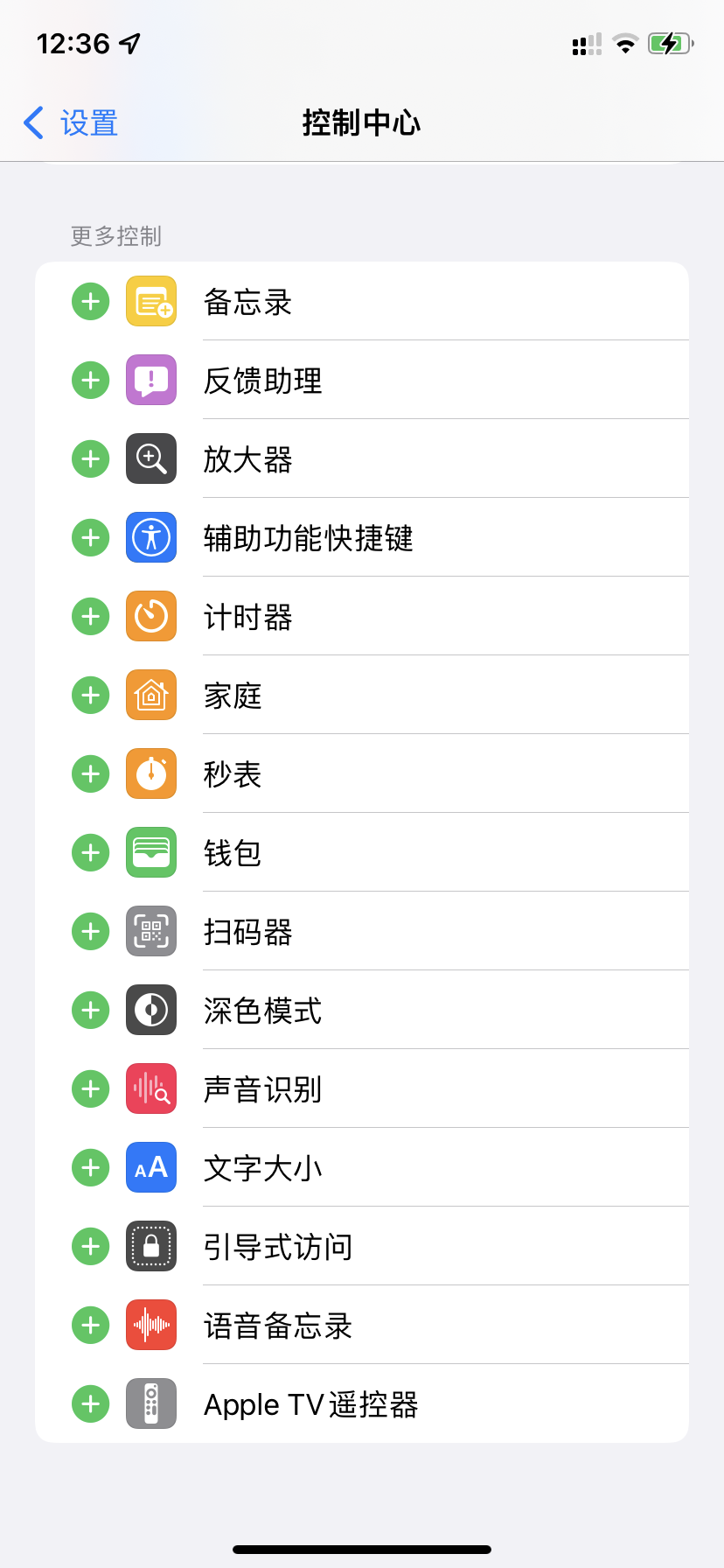Viewport: 724px width, 1568px height.
Task: Add 辅助功能快捷键 control
Action: [90, 538]
